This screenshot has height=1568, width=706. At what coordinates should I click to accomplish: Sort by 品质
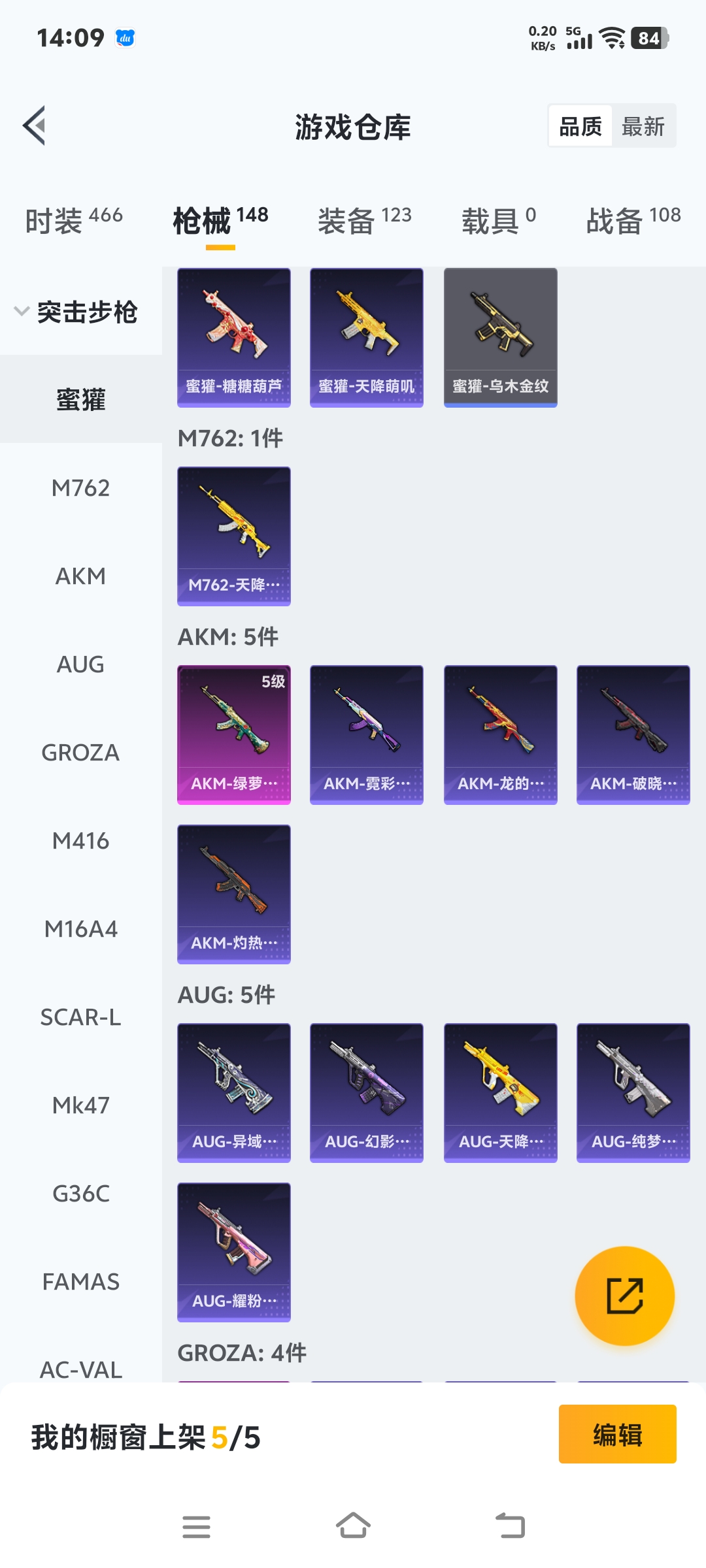580,126
